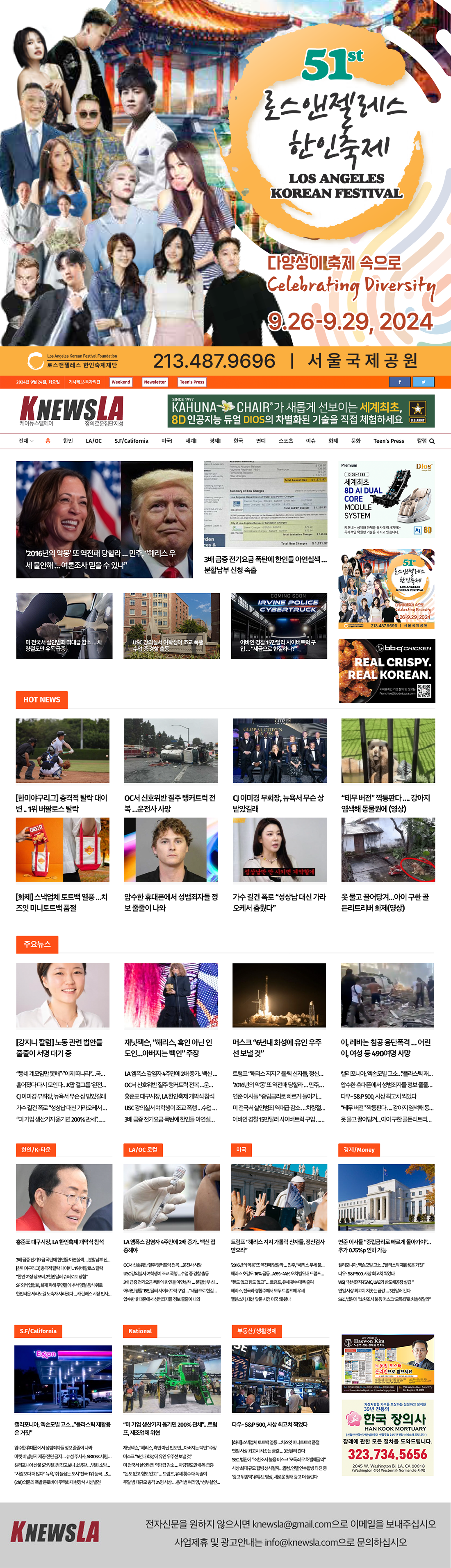
Task: Open the 한인/K-타운 section label
Action: tap(36, 1149)
